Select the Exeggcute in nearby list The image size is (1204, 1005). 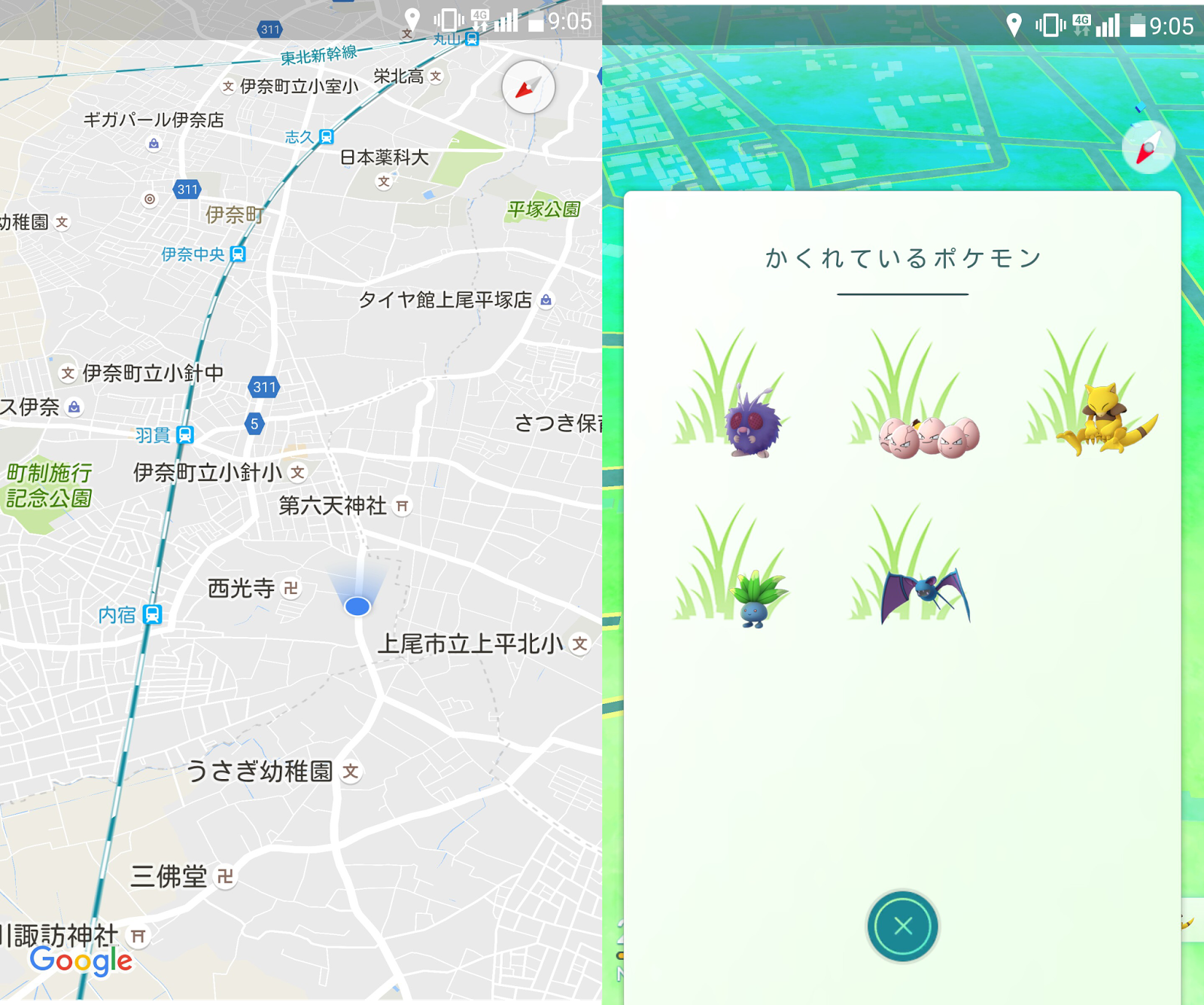coord(929,437)
